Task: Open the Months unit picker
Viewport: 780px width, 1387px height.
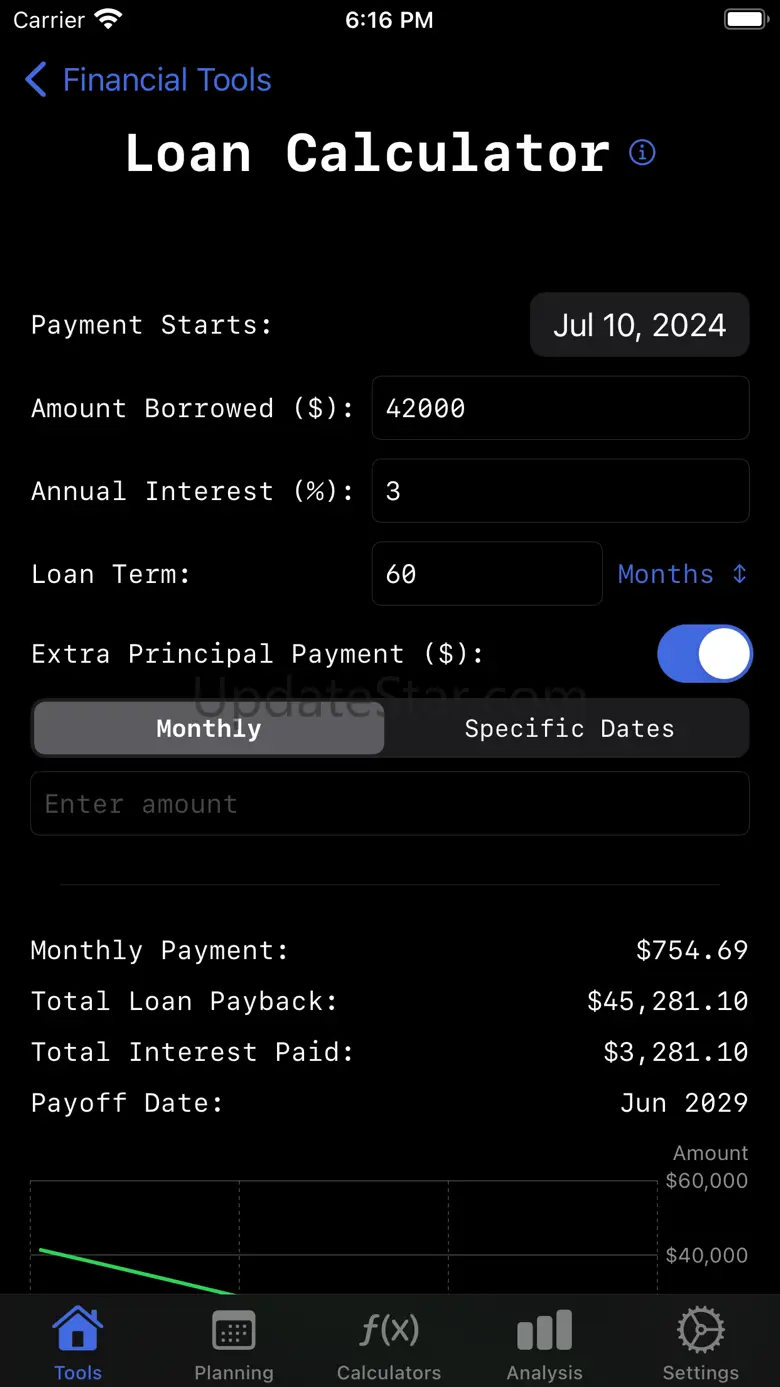Action: (x=682, y=574)
